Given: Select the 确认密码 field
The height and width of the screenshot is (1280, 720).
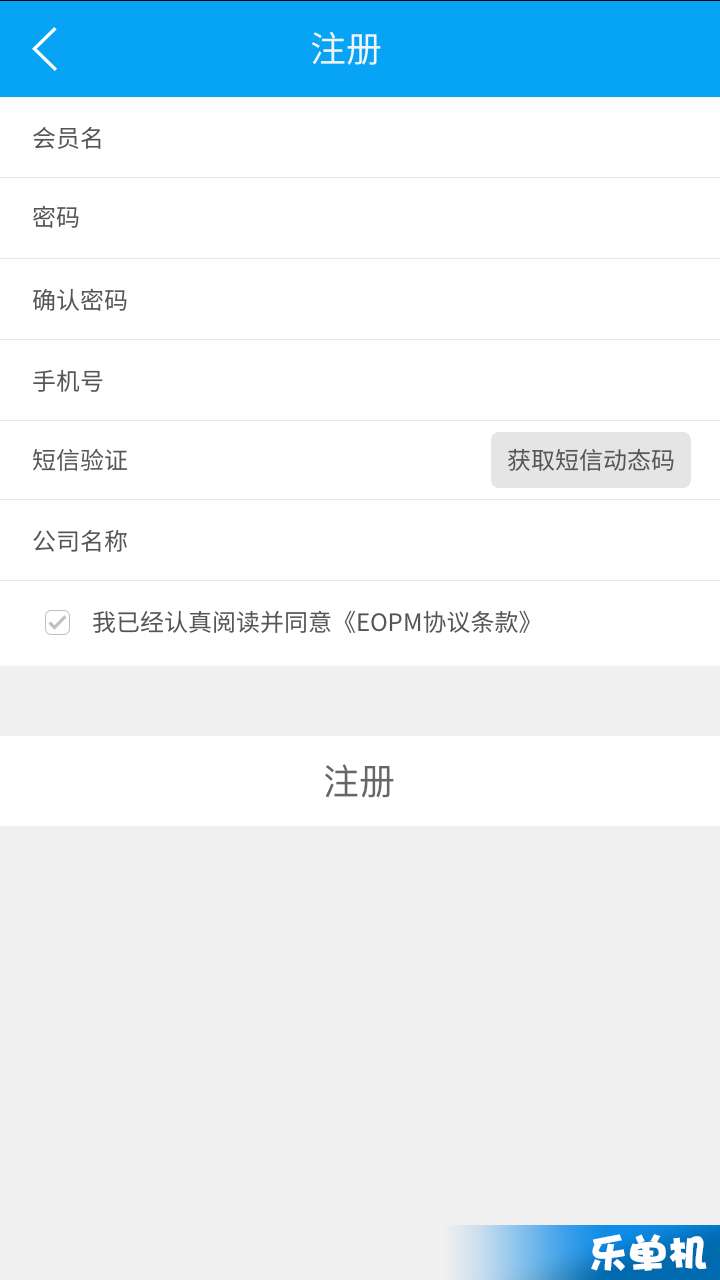Looking at the screenshot, I should coord(360,299).
